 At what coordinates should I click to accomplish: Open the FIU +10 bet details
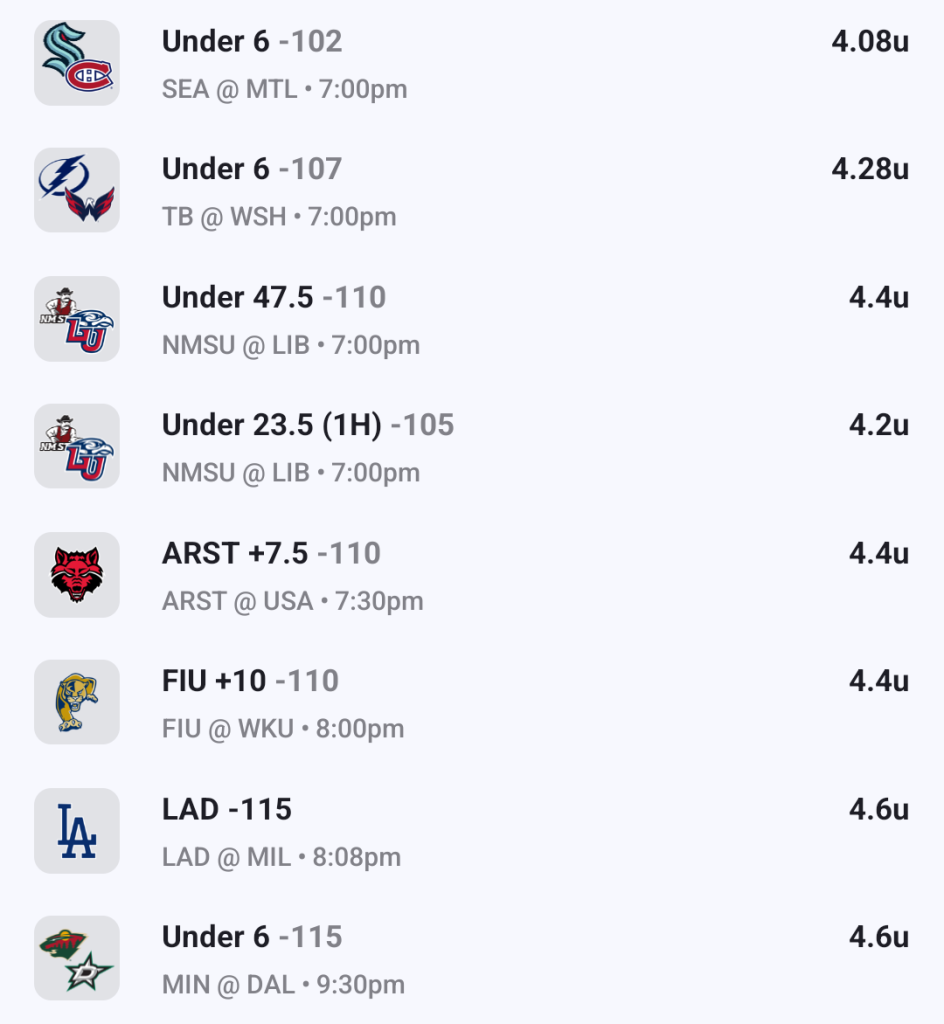[250, 682]
